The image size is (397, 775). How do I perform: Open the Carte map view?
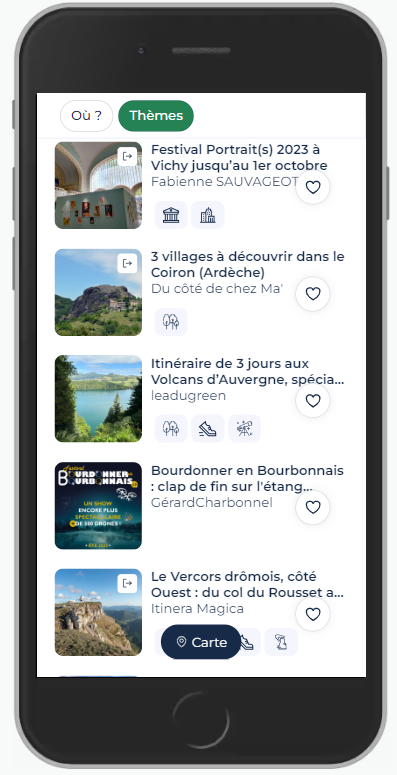coord(201,642)
